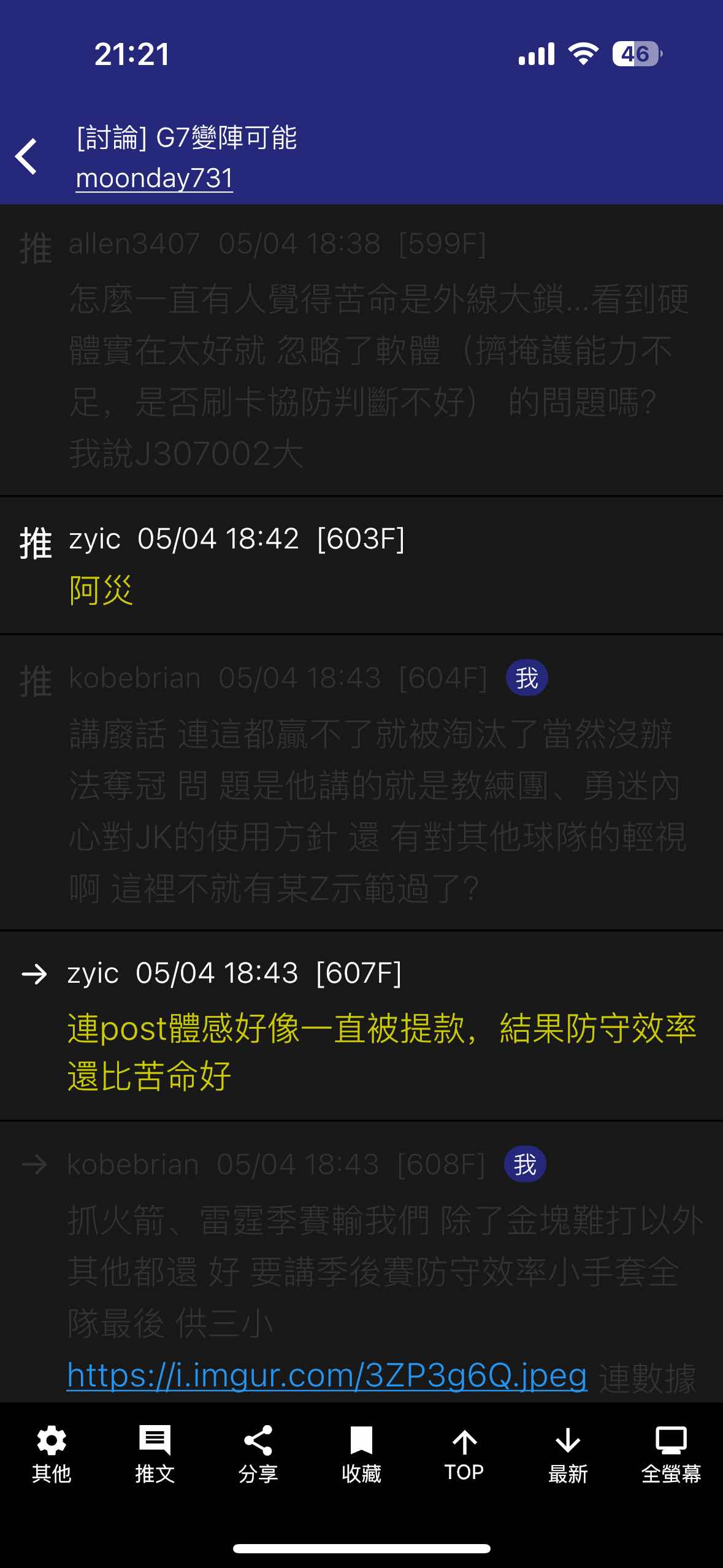Select kobebrian's comment at floor 604F
Viewport: 723px width, 1568px height.
tap(361, 783)
